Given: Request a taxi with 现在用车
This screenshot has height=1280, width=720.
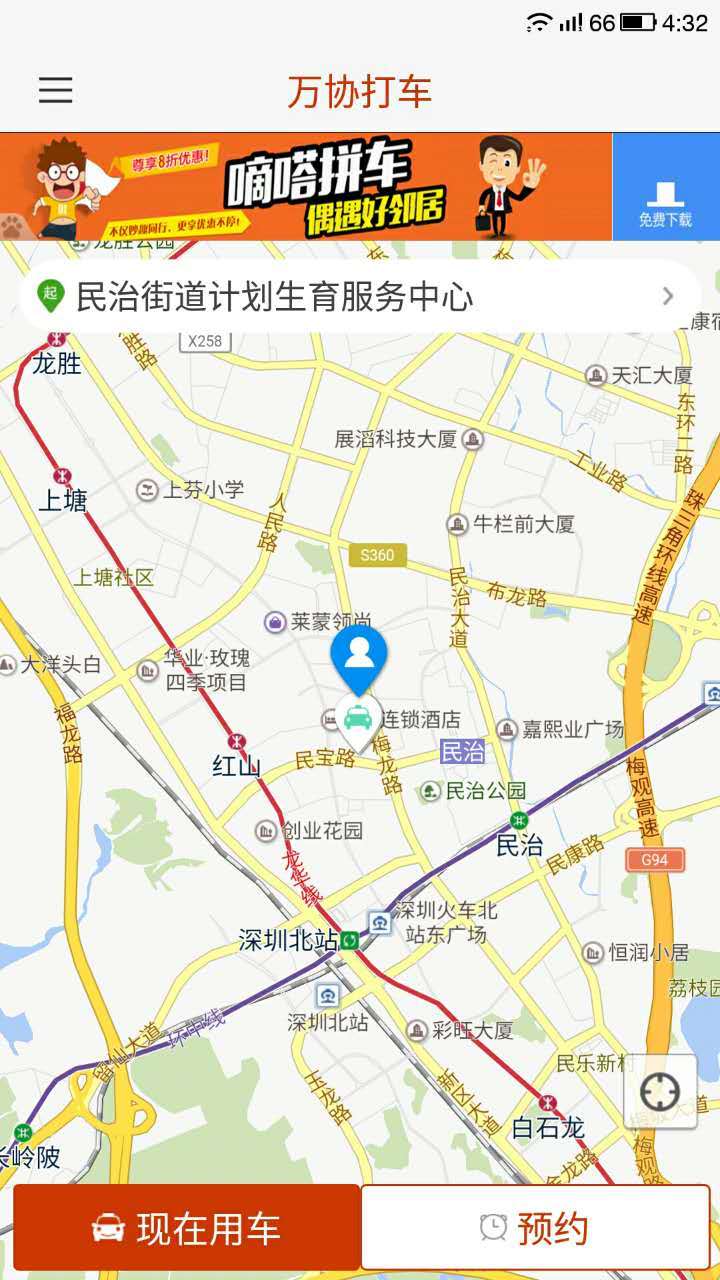Looking at the screenshot, I should (x=186, y=1228).
